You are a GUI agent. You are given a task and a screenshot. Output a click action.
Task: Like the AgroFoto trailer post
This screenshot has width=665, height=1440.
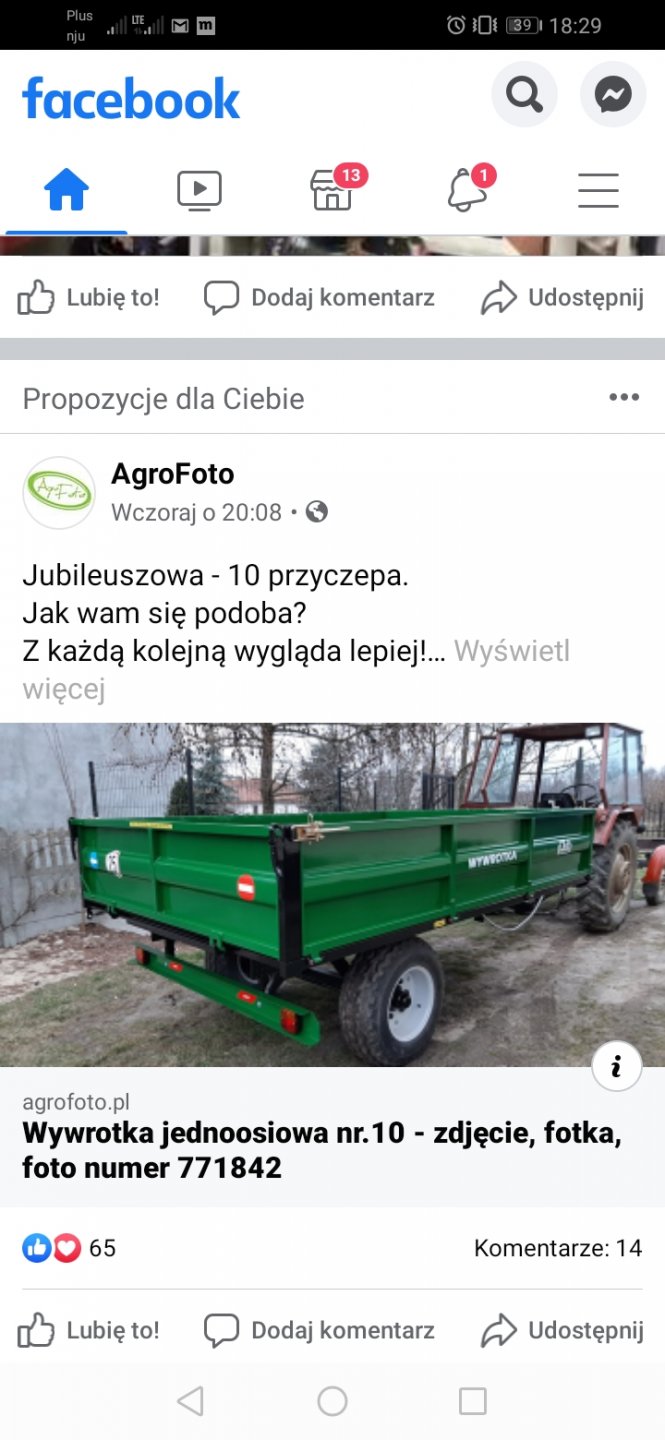coord(89,1331)
